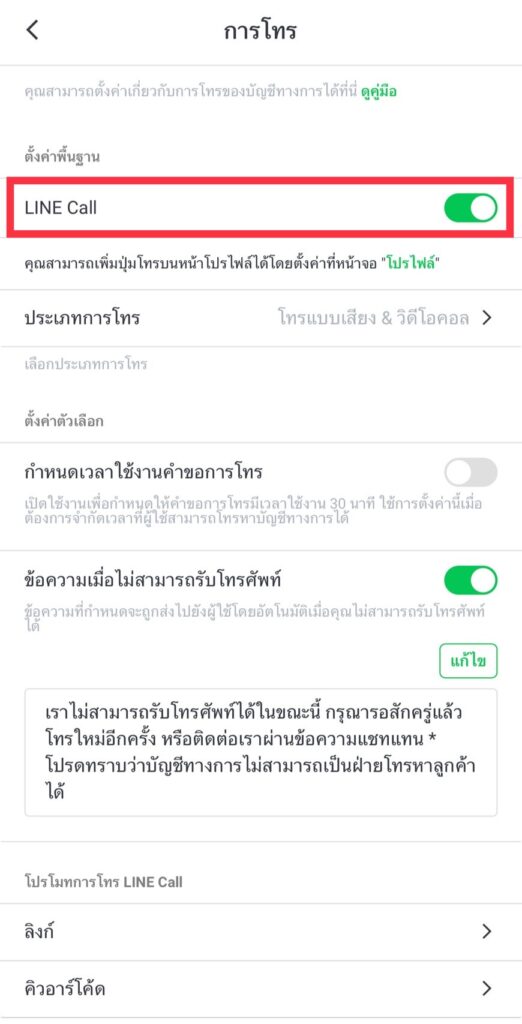Open the ประเภทการโทร row

(261, 318)
